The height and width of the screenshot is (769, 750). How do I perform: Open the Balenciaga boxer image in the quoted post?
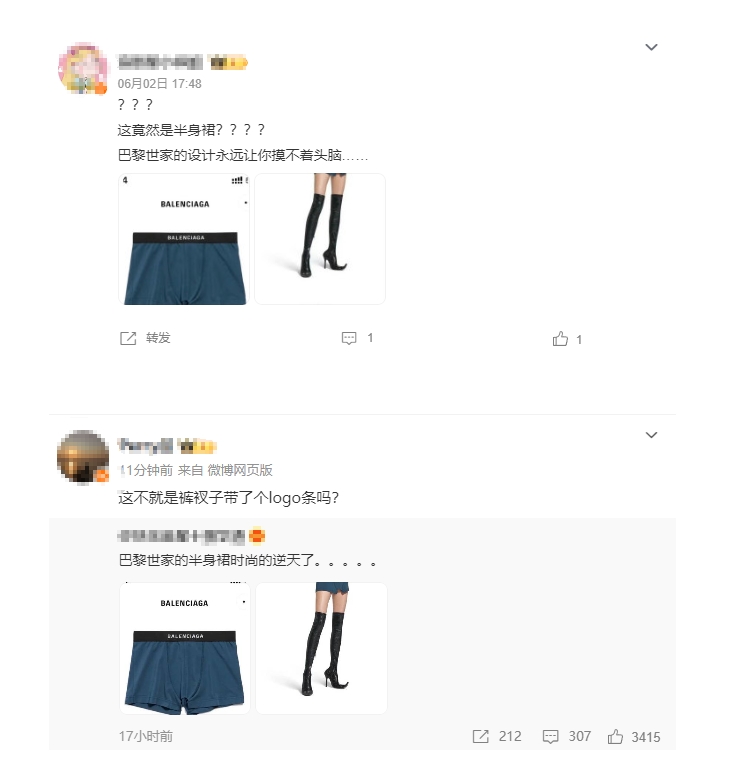[x=184, y=648]
